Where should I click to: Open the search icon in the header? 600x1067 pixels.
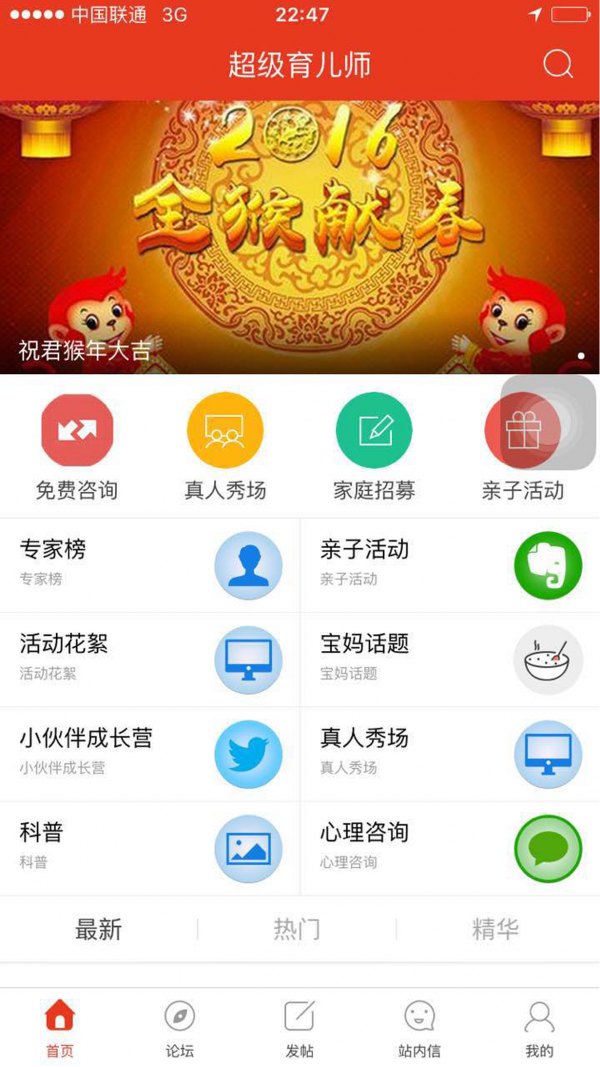coord(558,65)
